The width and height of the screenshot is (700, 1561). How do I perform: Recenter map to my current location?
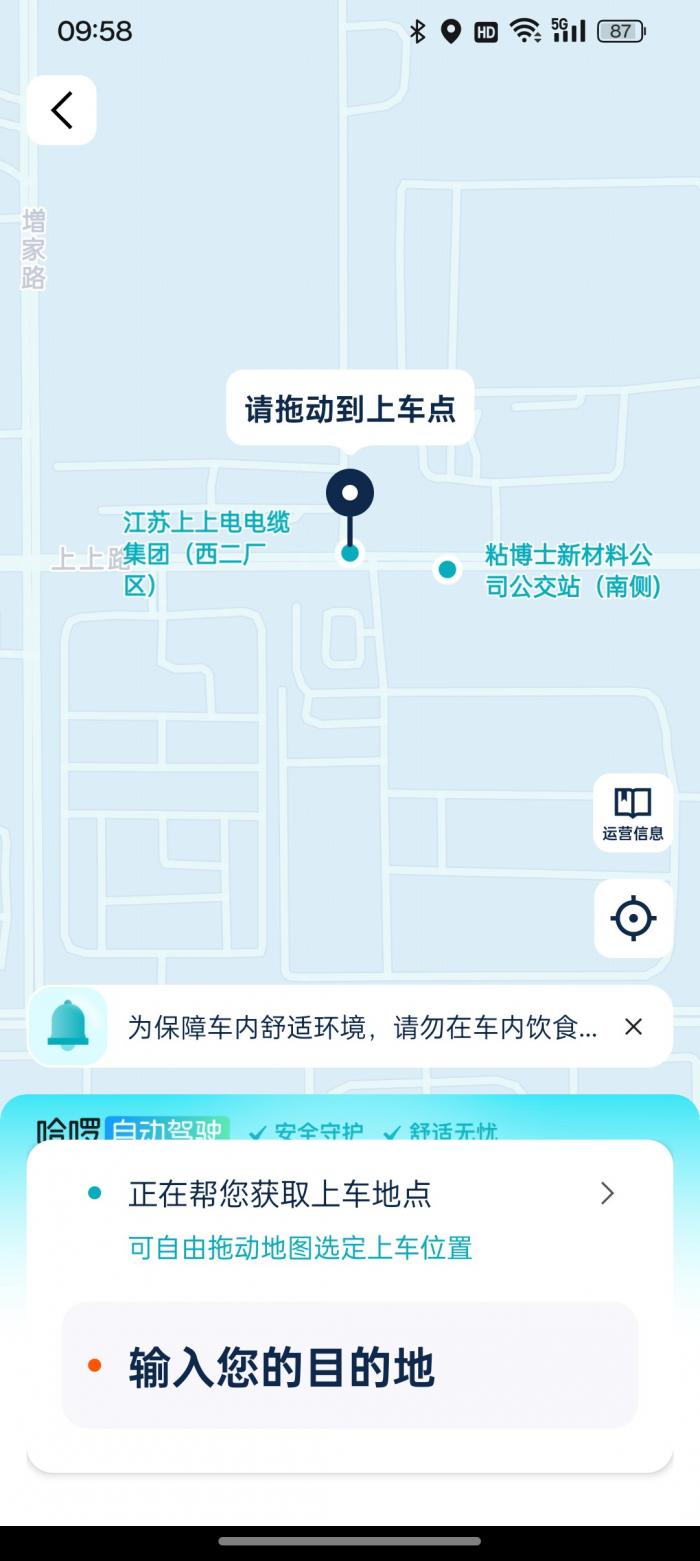[632, 918]
